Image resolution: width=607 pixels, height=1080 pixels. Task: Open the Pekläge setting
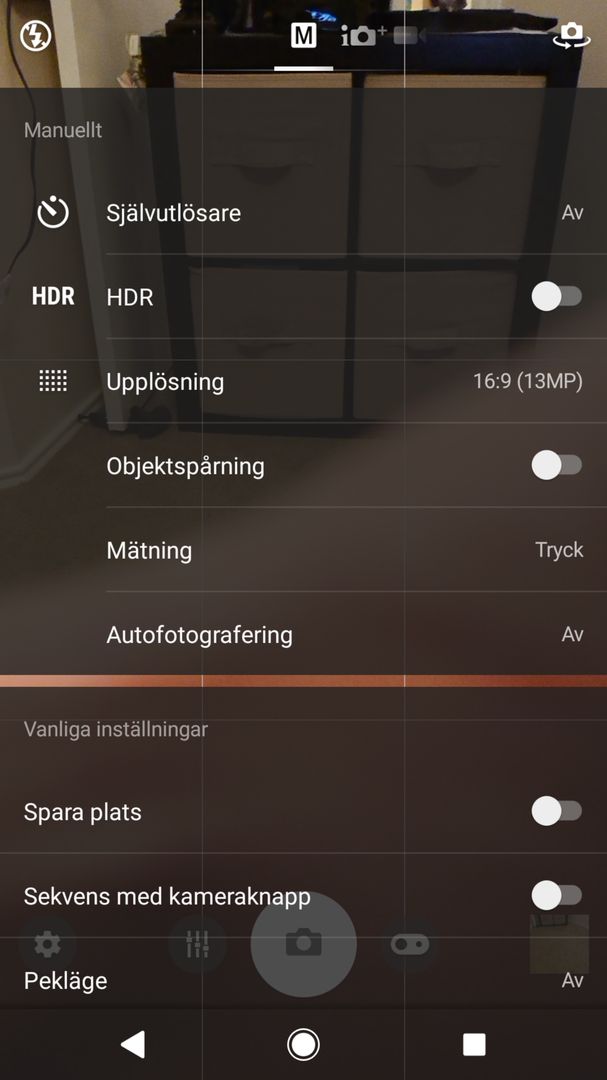(x=303, y=979)
